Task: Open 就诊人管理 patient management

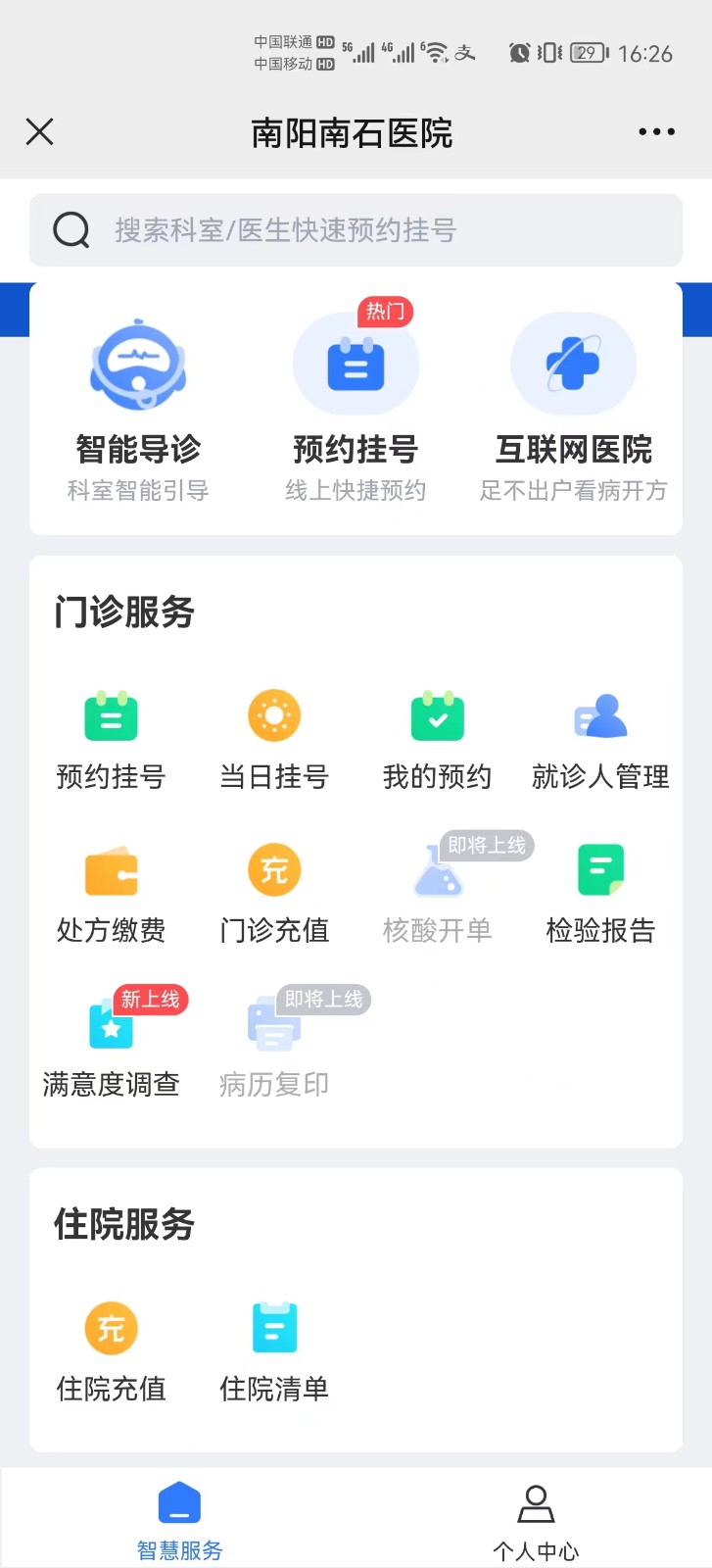Action: click(600, 742)
